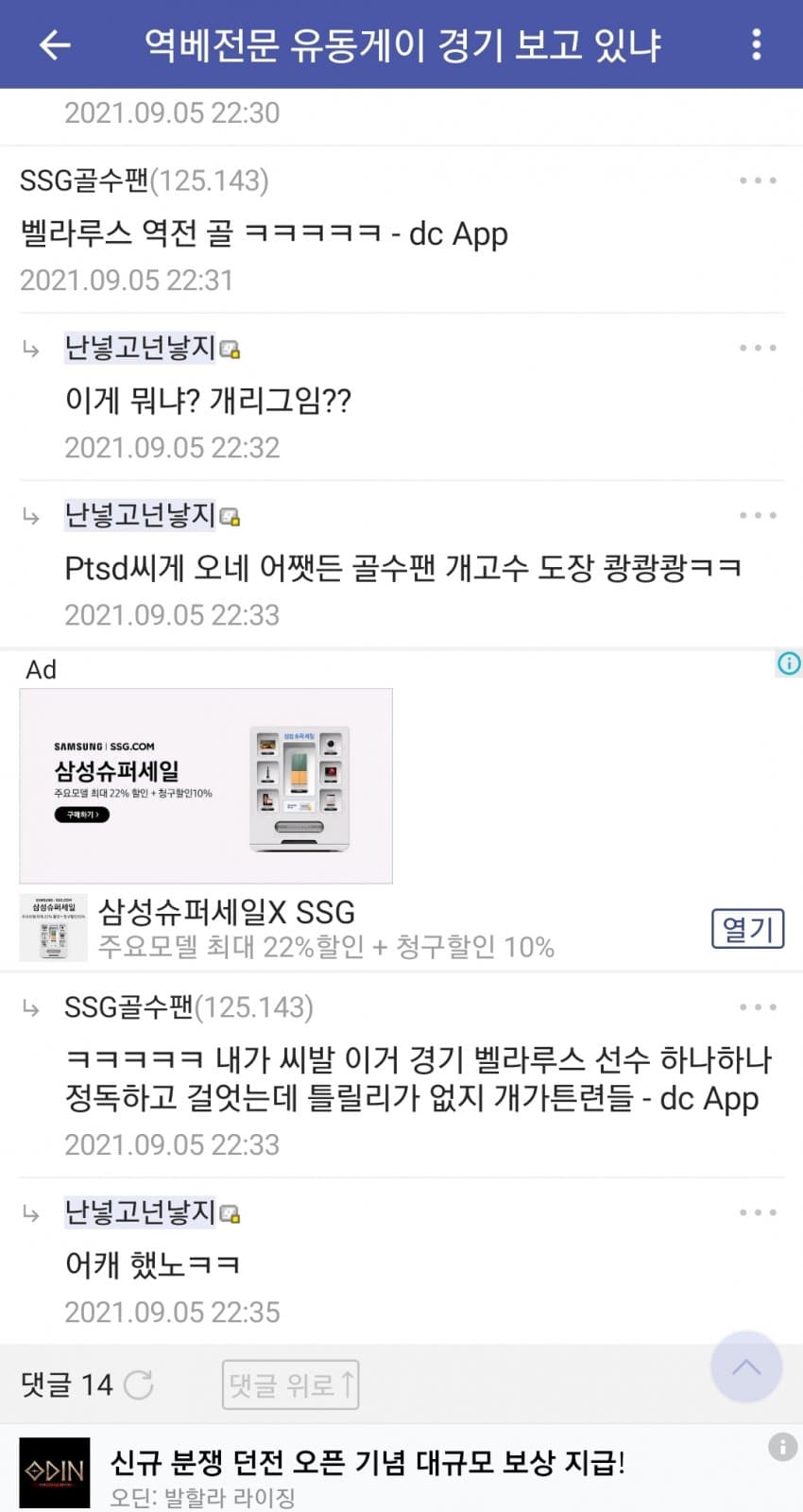Open options for the 정독하고 걸엇는데 reply
Image resolution: width=803 pixels, height=1512 pixels.
pyautogui.click(x=758, y=1007)
